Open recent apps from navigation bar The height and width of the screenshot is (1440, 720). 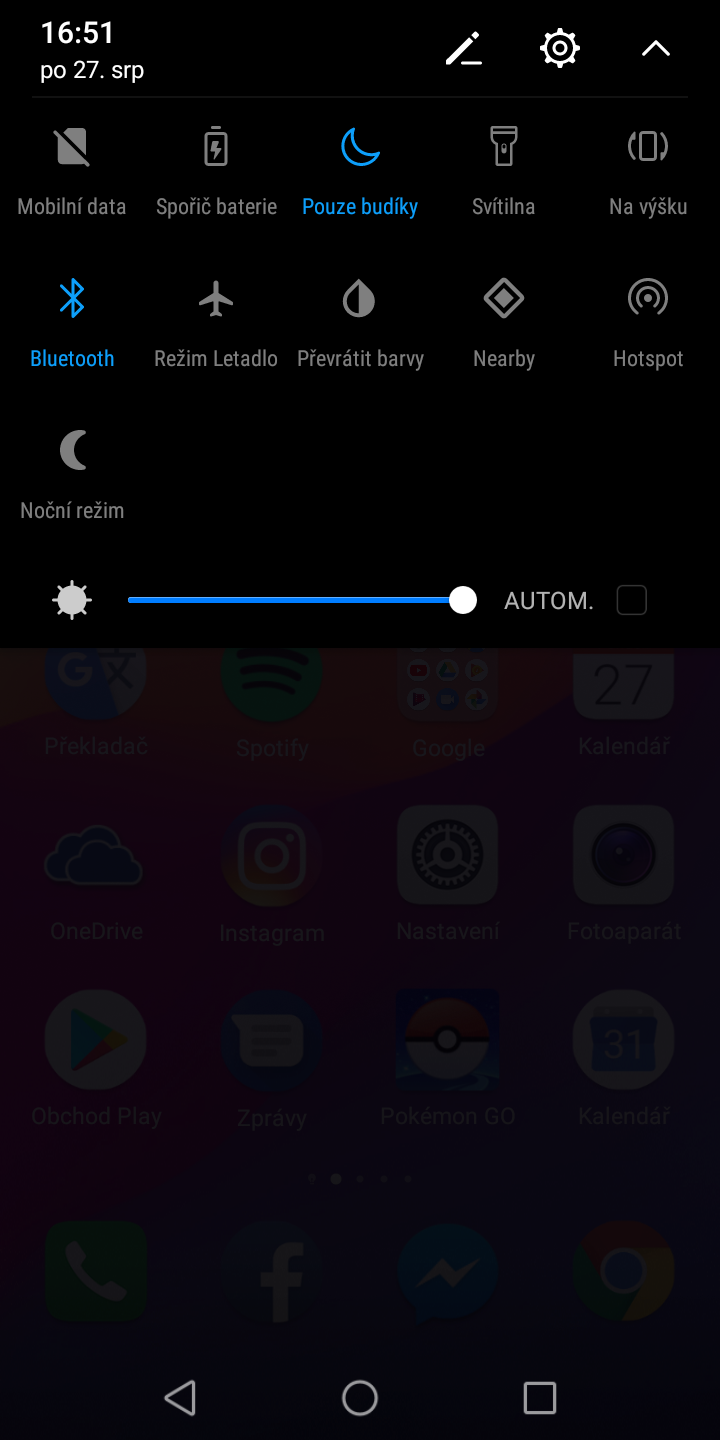click(540, 1397)
